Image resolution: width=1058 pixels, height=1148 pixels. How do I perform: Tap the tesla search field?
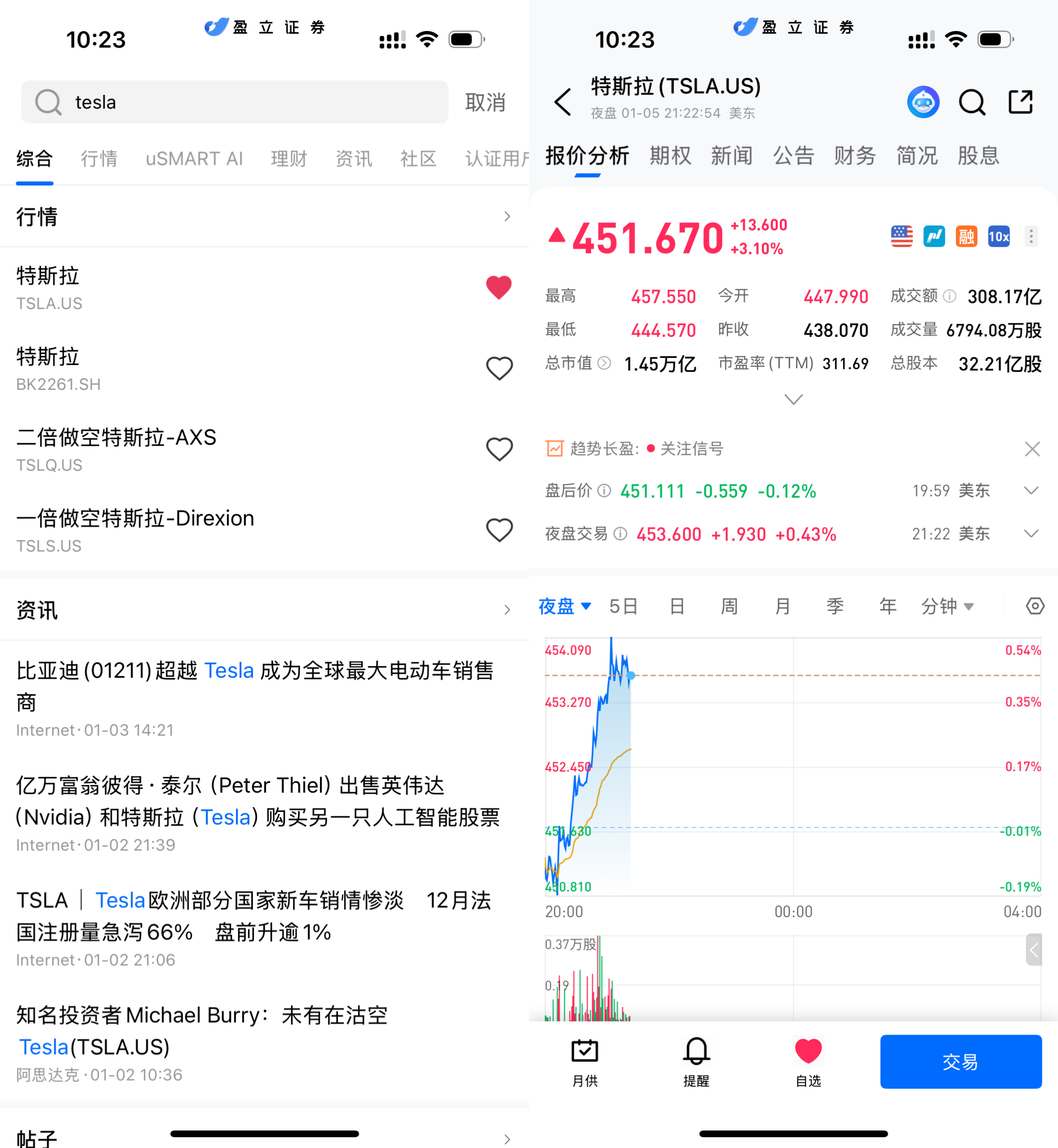pos(235,102)
